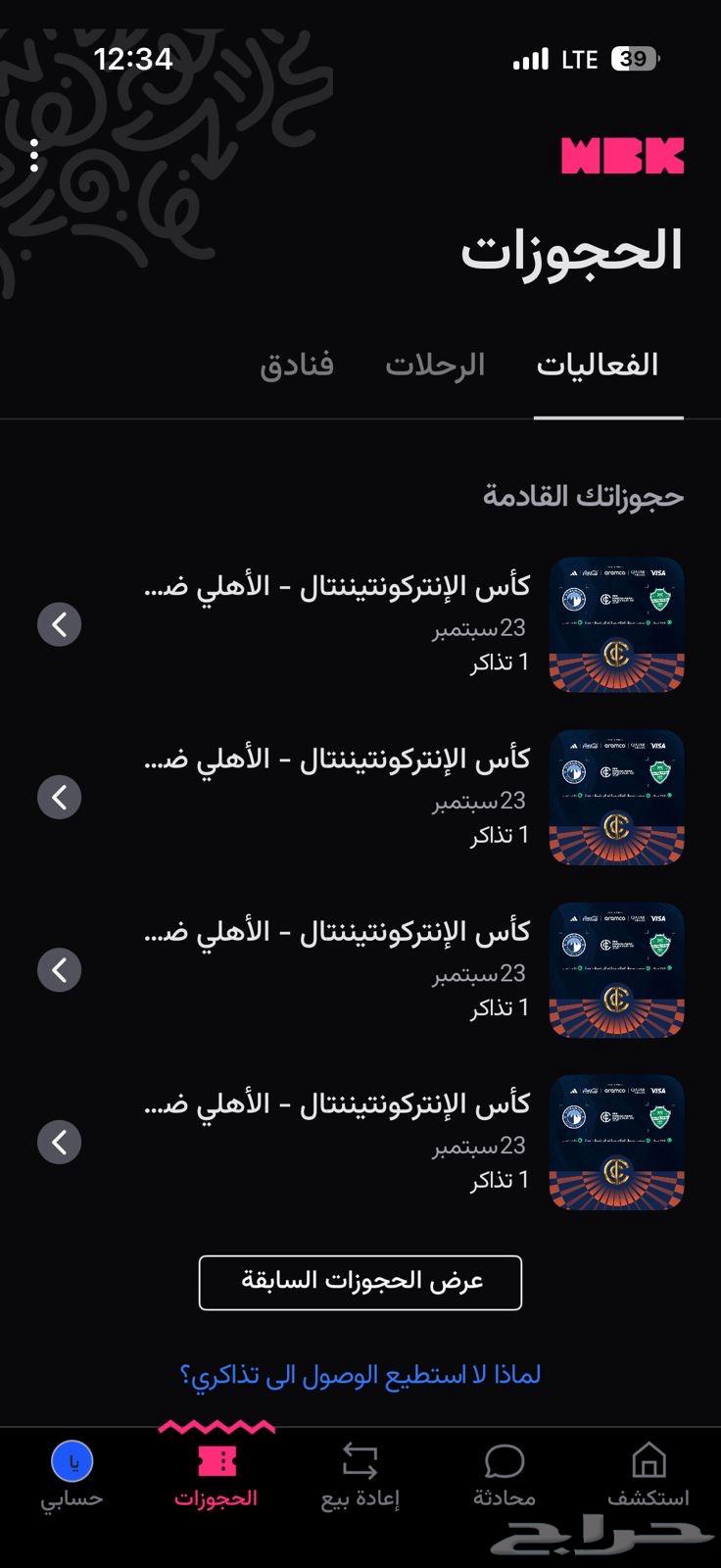Screen dimensions: 721x1568
Task: Tap the battery indicator in the status bar
Action: pos(635,59)
